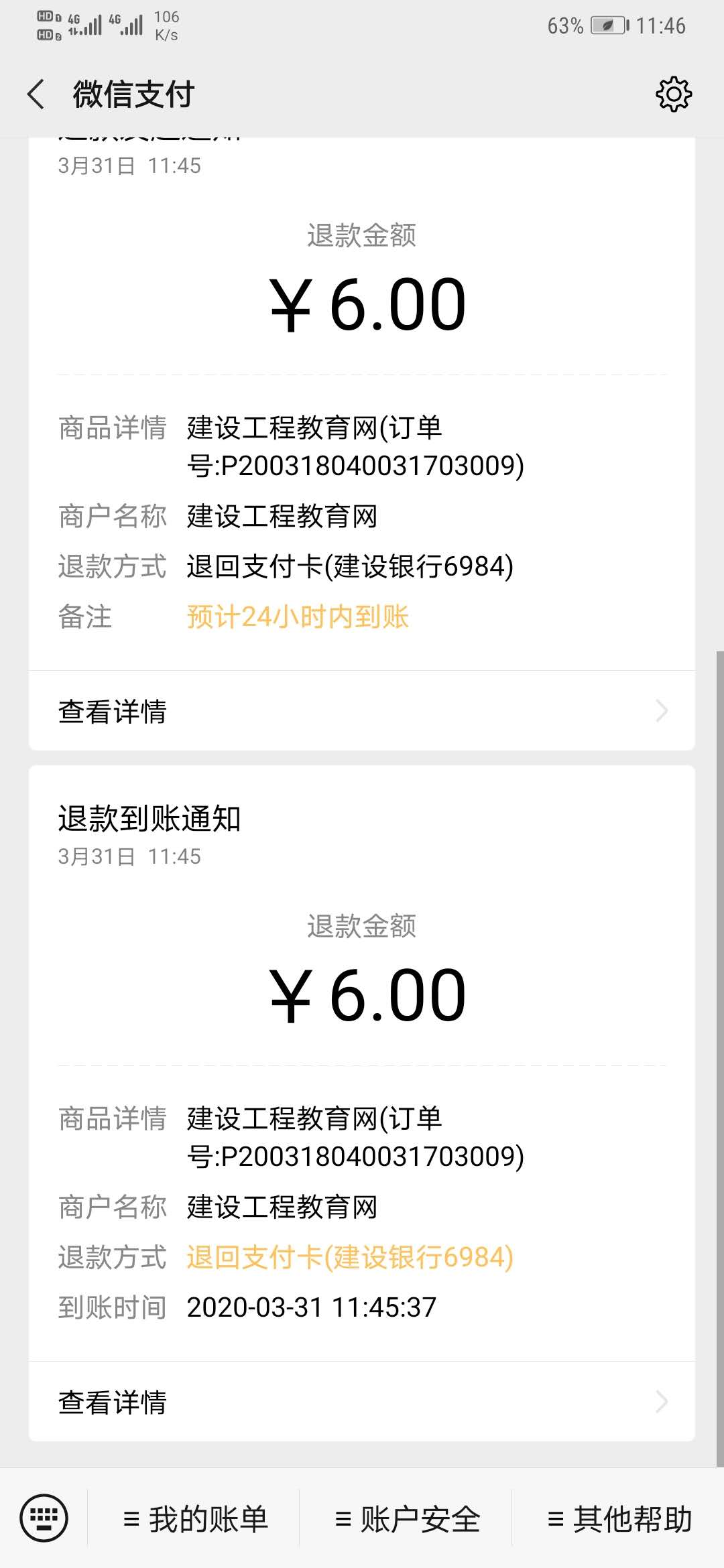Expand details via the second 查看详情 chevron
This screenshot has height=1568, width=724.
coord(662,1401)
